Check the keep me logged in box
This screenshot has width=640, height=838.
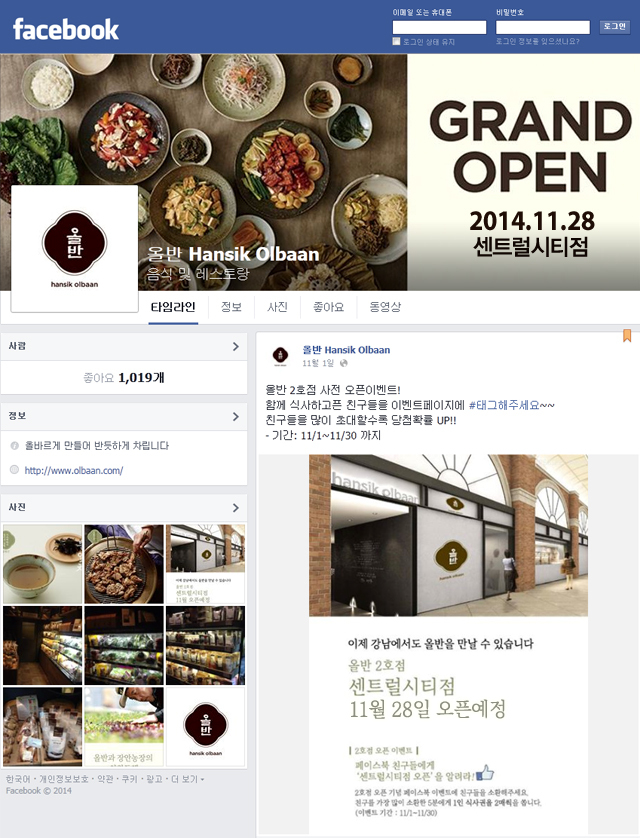(x=396, y=41)
